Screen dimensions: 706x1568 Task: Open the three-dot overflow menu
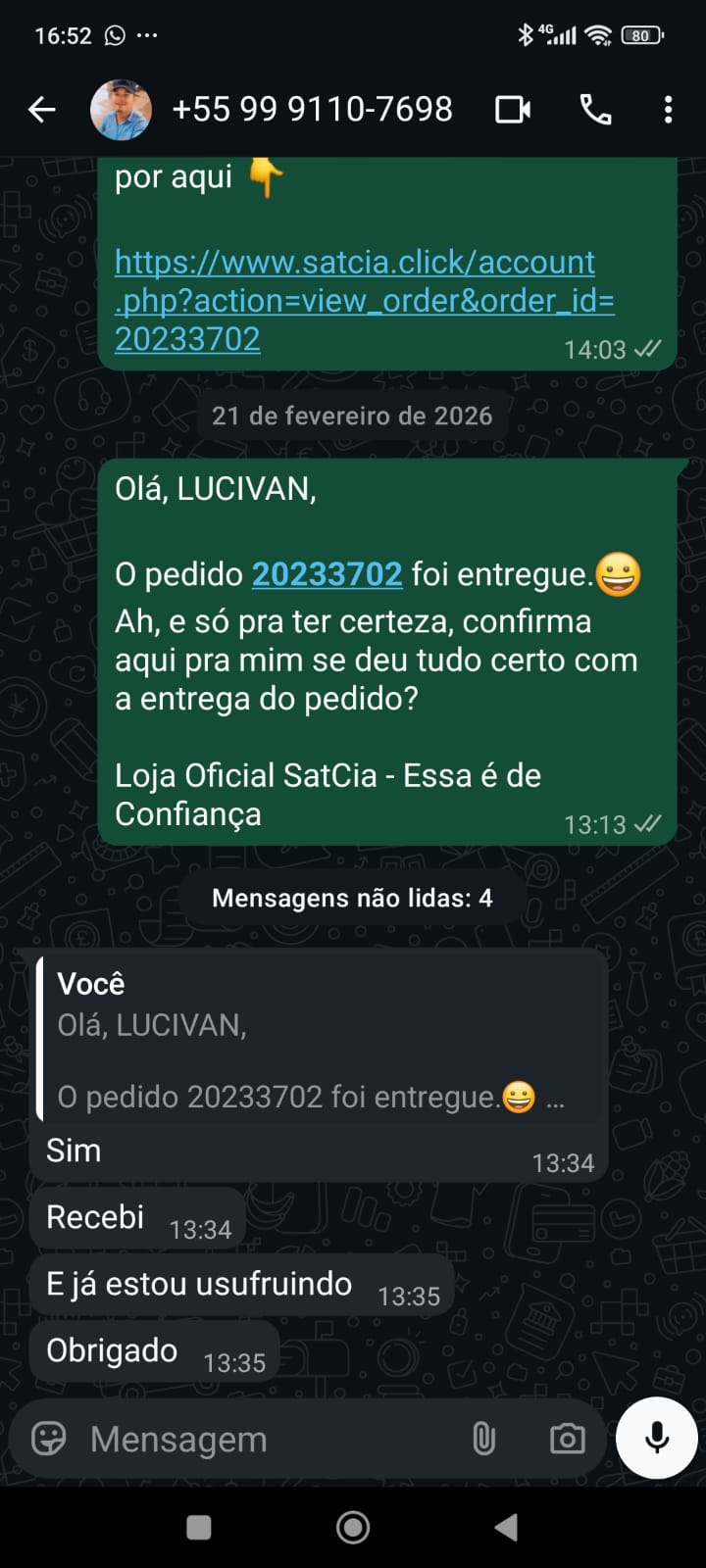(668, 110)
